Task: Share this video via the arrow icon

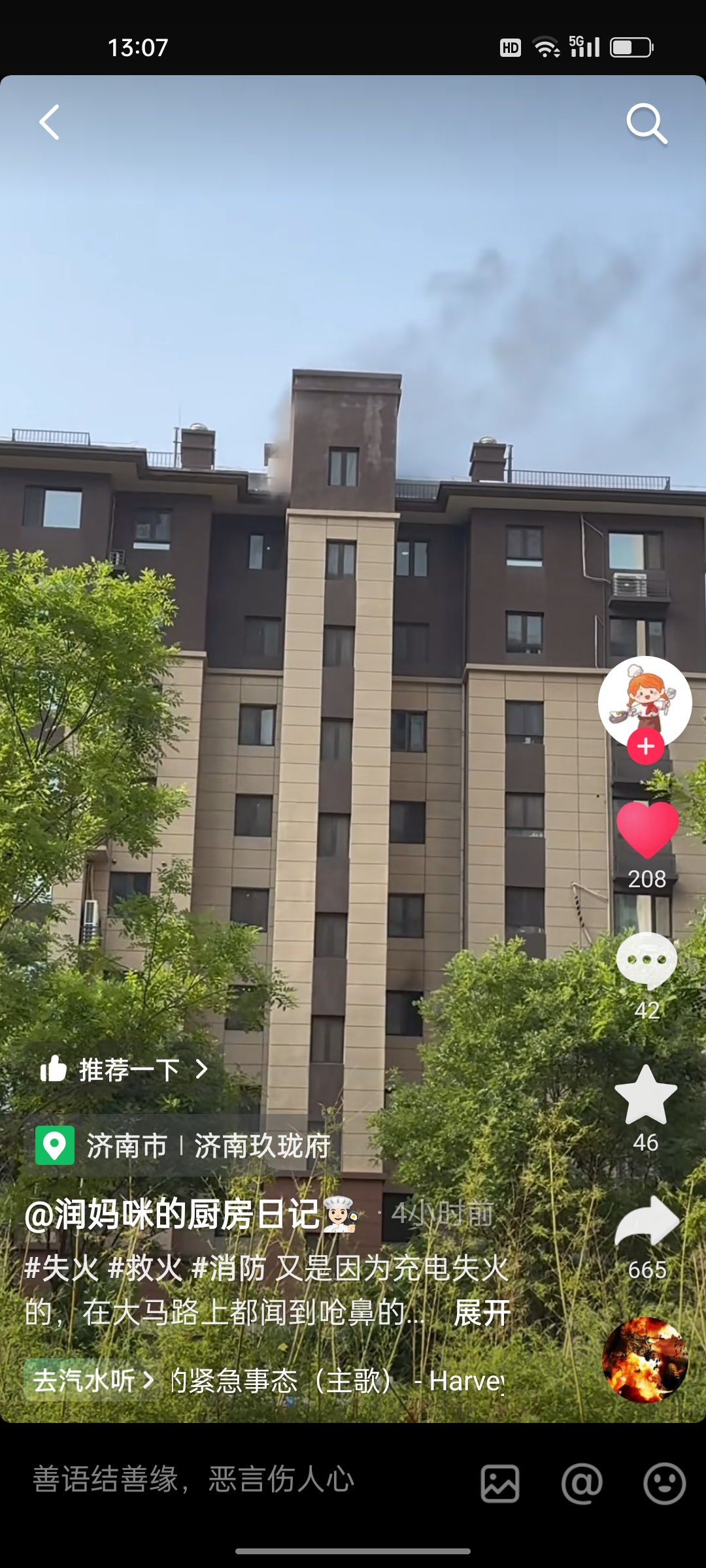Action: click(647, 1222)
